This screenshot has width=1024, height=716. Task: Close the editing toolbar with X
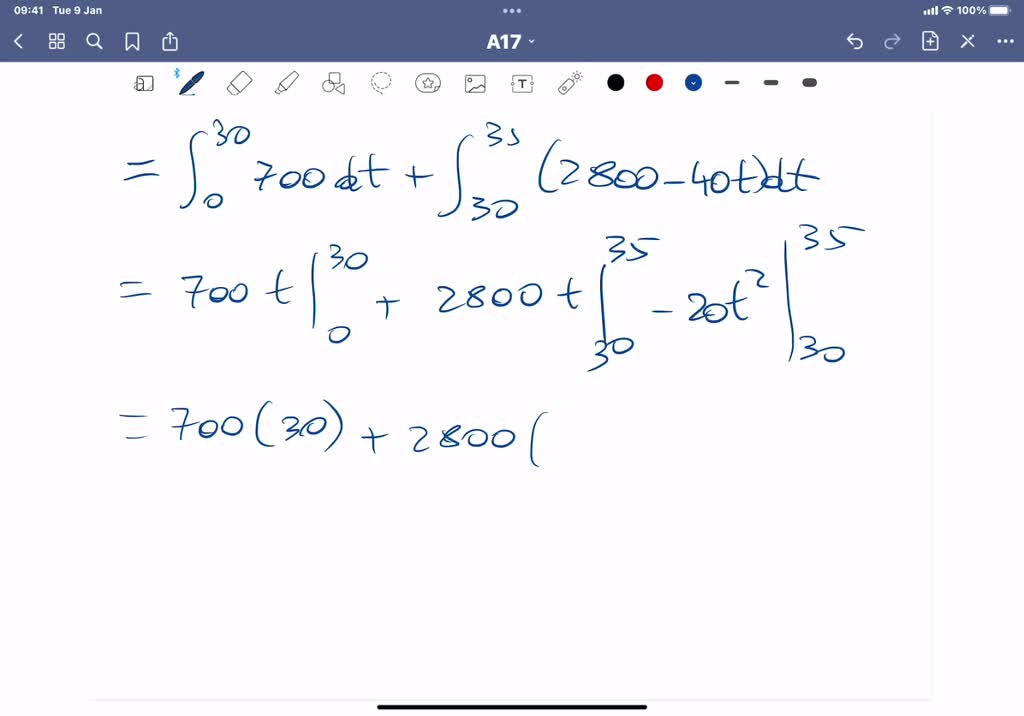(x=967, y=41)
